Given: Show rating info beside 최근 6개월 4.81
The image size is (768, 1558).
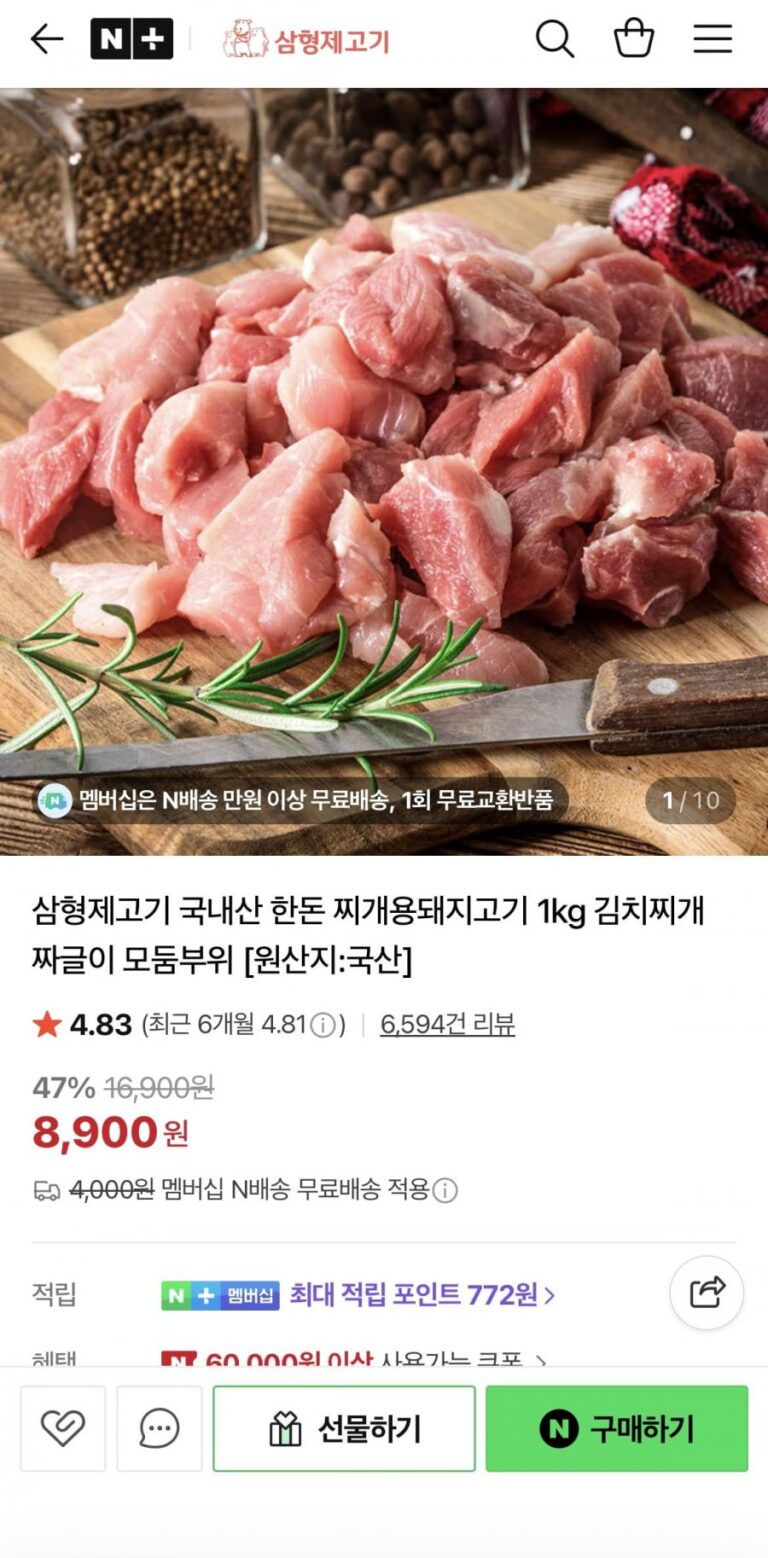Looking at the screenshot, I should pyautogui.click(x=323, y=1025).
